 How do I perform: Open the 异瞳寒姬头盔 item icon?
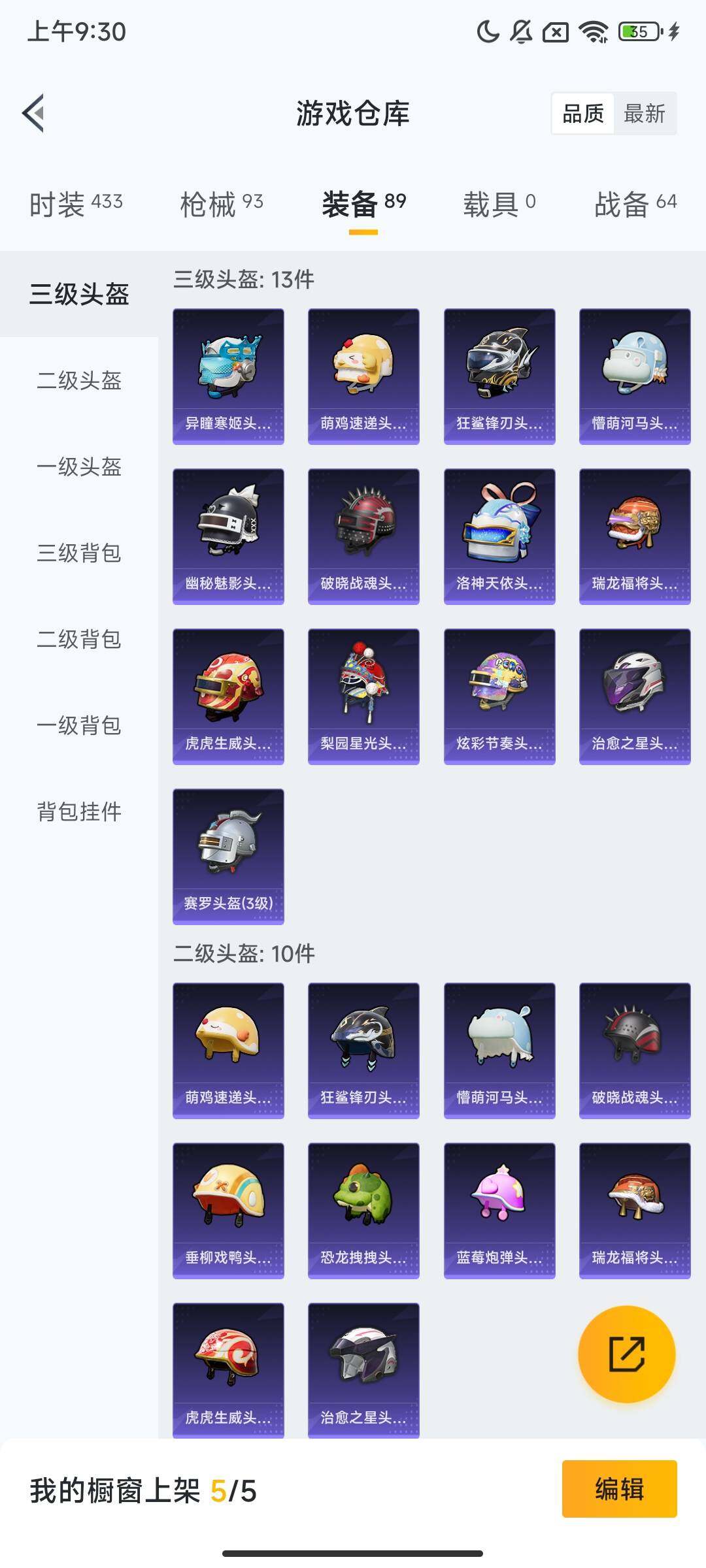pos(228,372)
